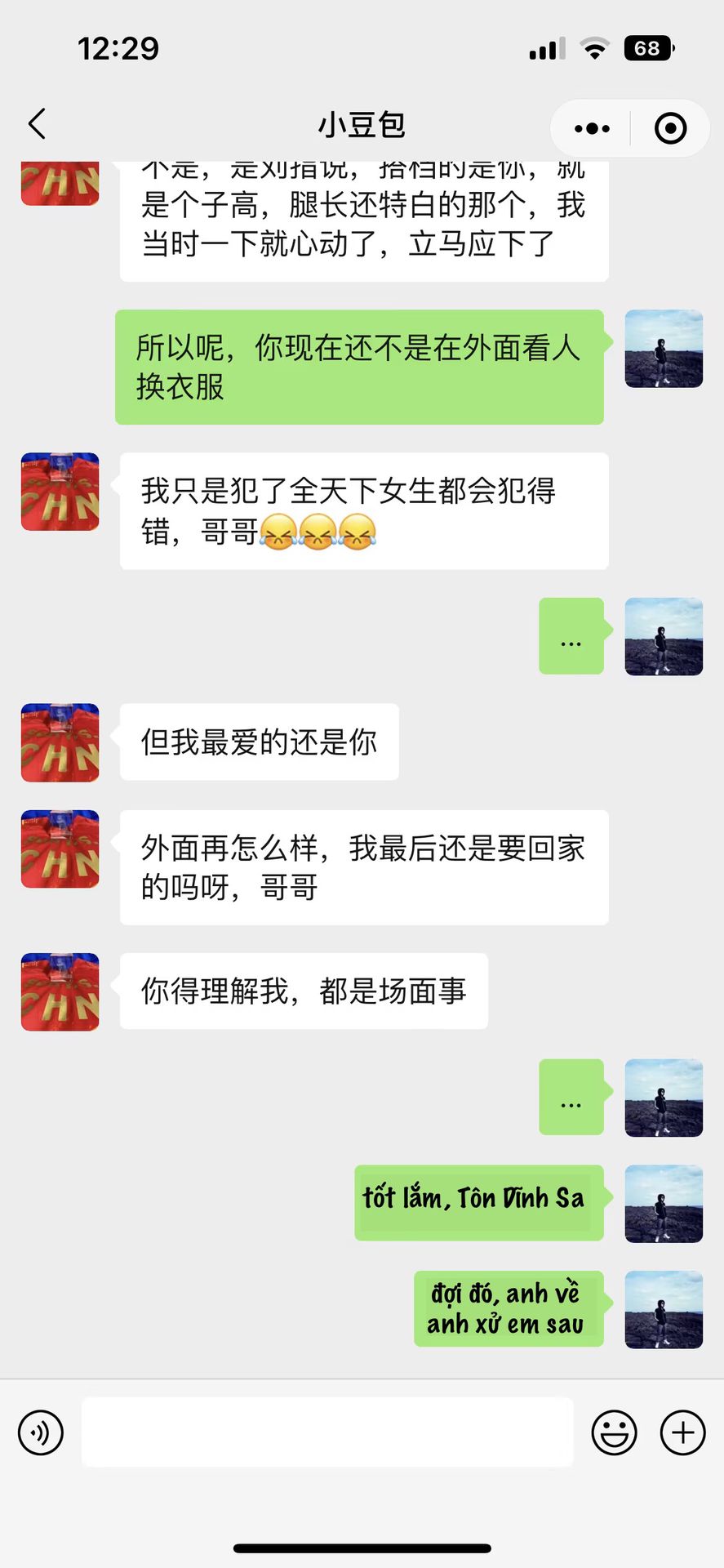Screen dimensions: 724x1568
Task: Switch to voice input
Action: (x=41, y=1432)
